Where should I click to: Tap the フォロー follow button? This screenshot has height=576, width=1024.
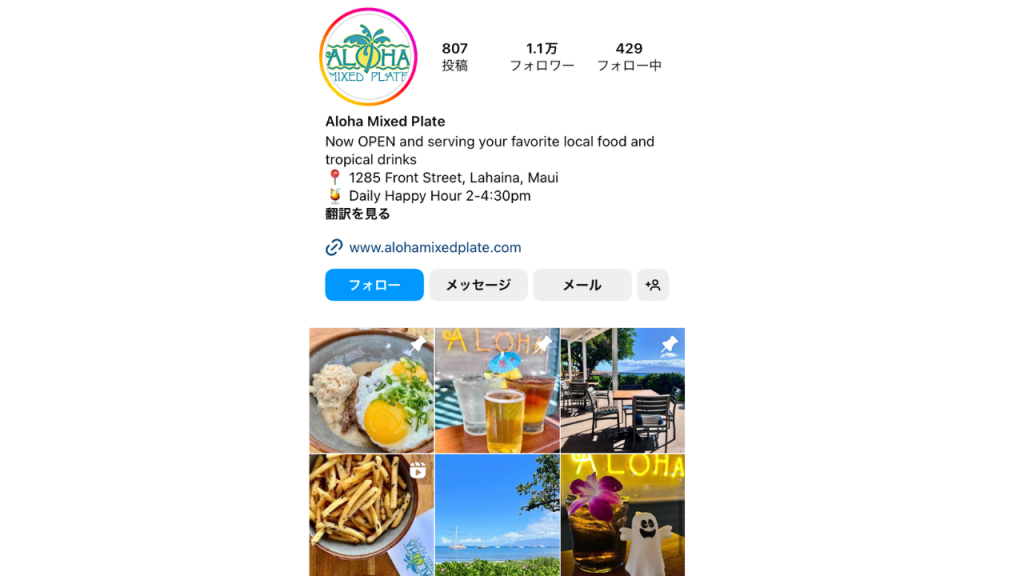point(374,285)
